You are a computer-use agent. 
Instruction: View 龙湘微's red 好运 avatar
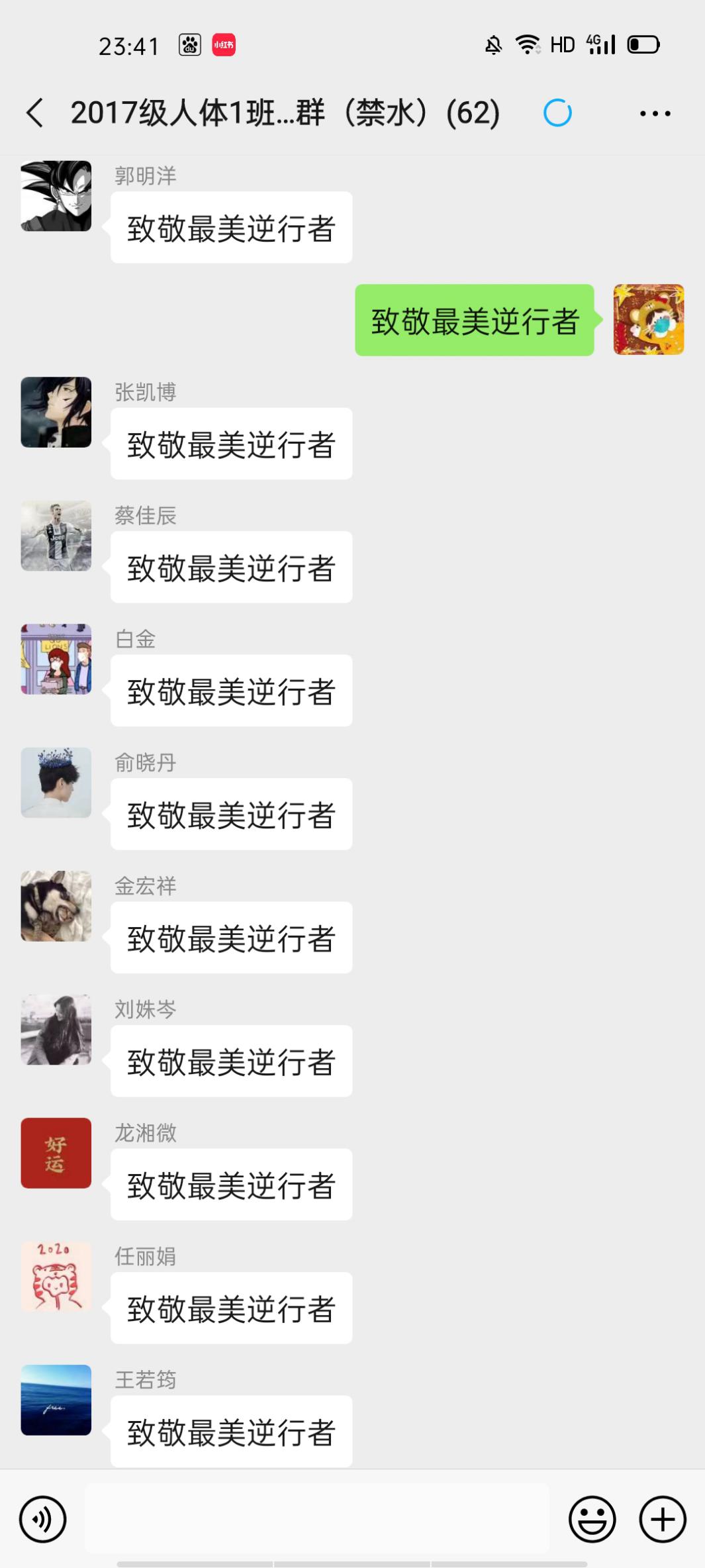click(56, 1153)
